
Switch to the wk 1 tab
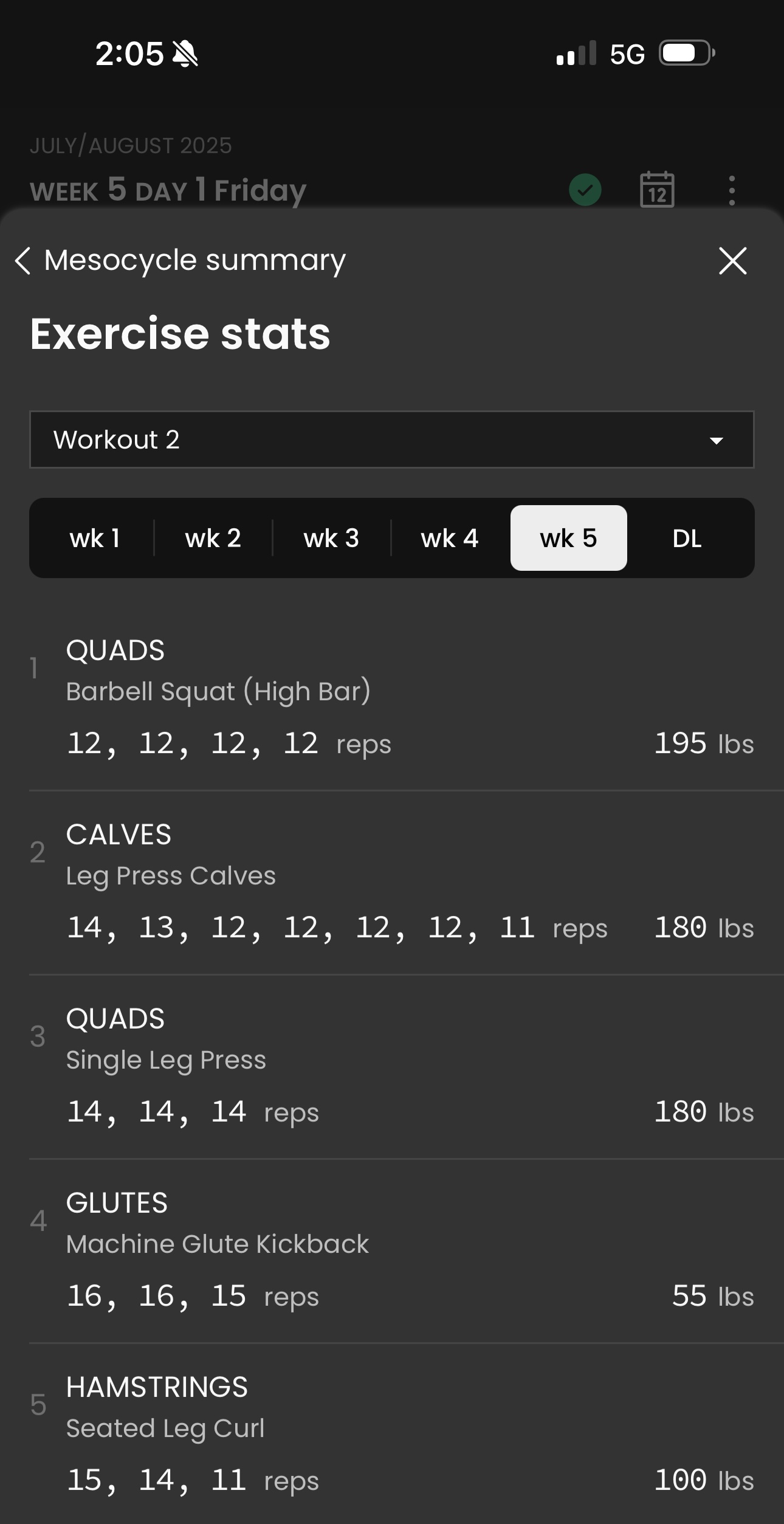pos(95,538)
